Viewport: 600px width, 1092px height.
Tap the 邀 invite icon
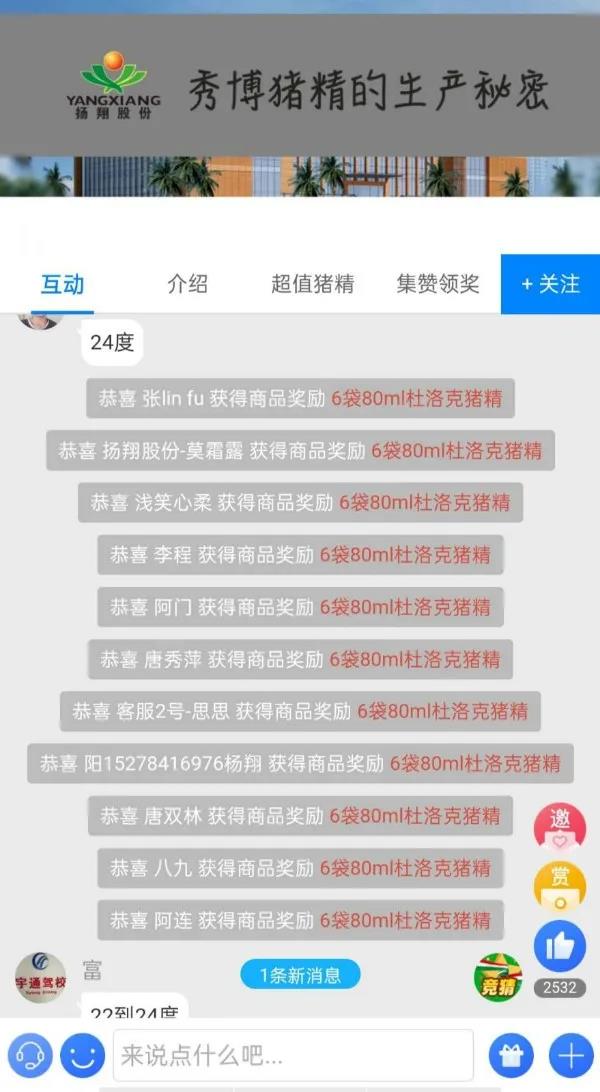560,826
